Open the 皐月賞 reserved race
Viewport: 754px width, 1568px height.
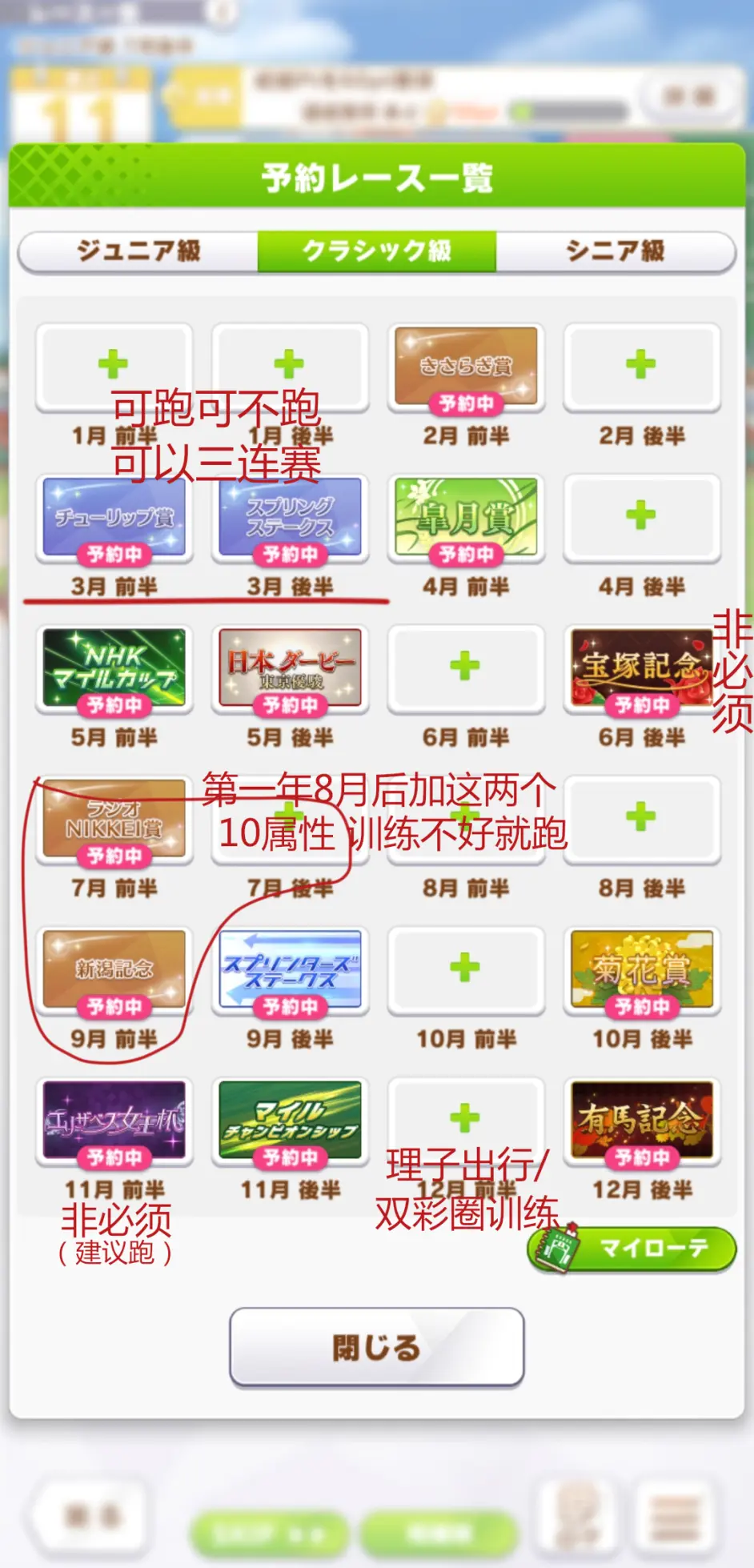[466, 517]
